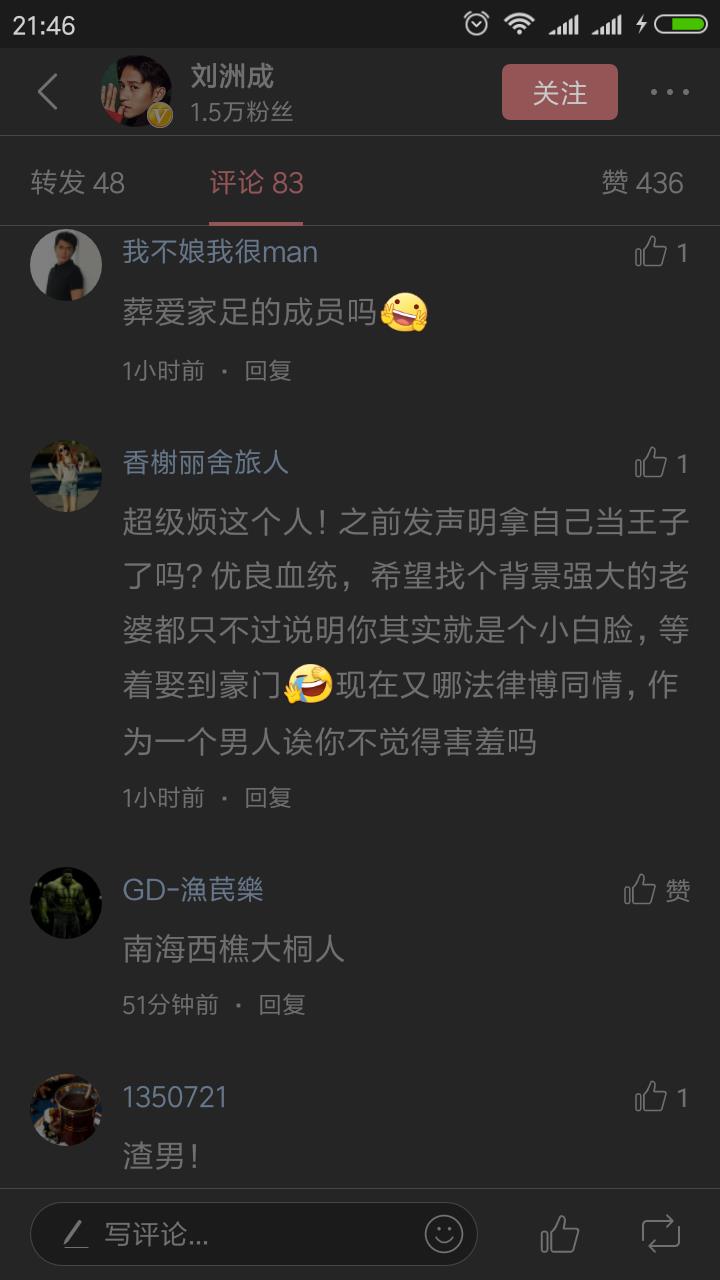The width and height of the screenshot is (720, 1280).
Task: Reply to GD-漁芘樂's comment
Action: (x=282, y=1004)
